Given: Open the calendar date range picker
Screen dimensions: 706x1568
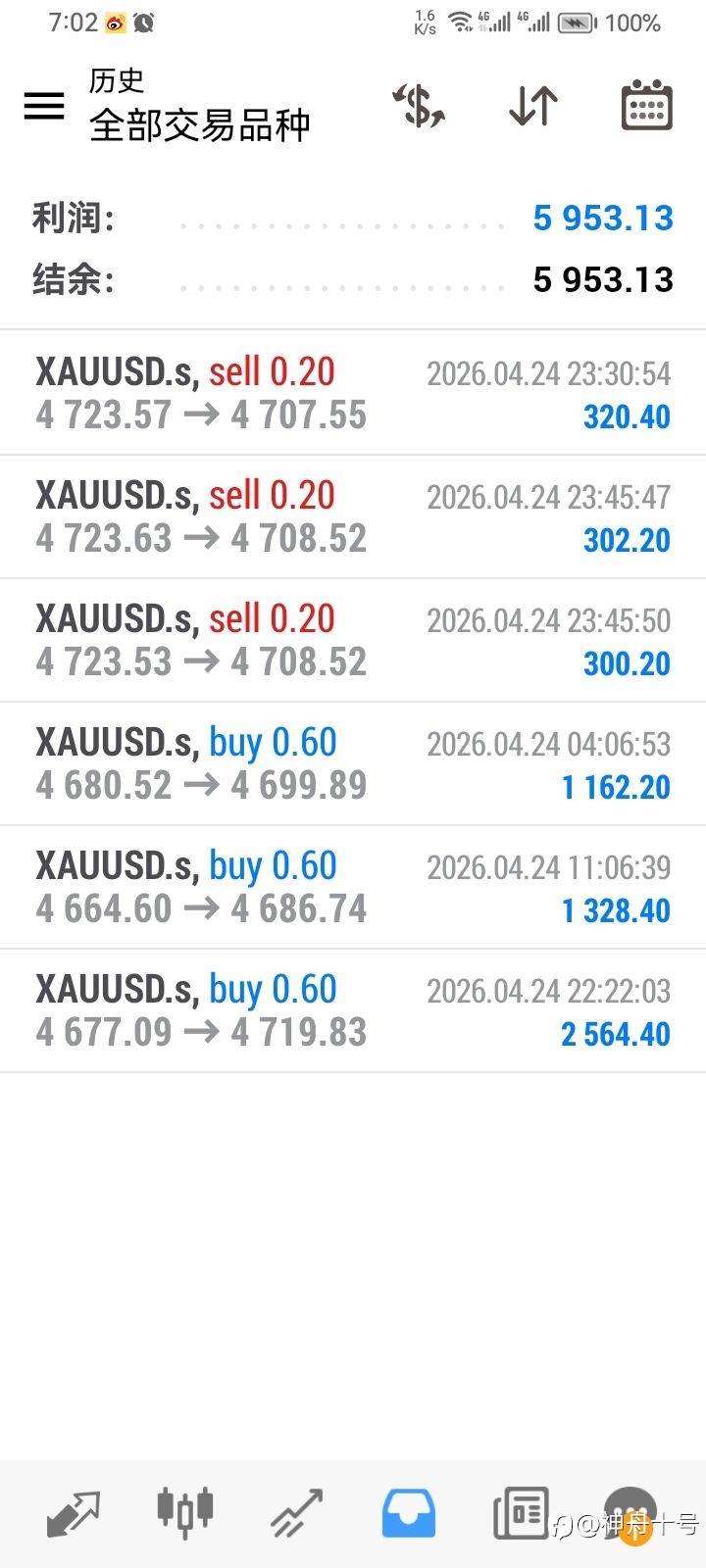Looking at the screenshot, I should click(x=647, y=106).
